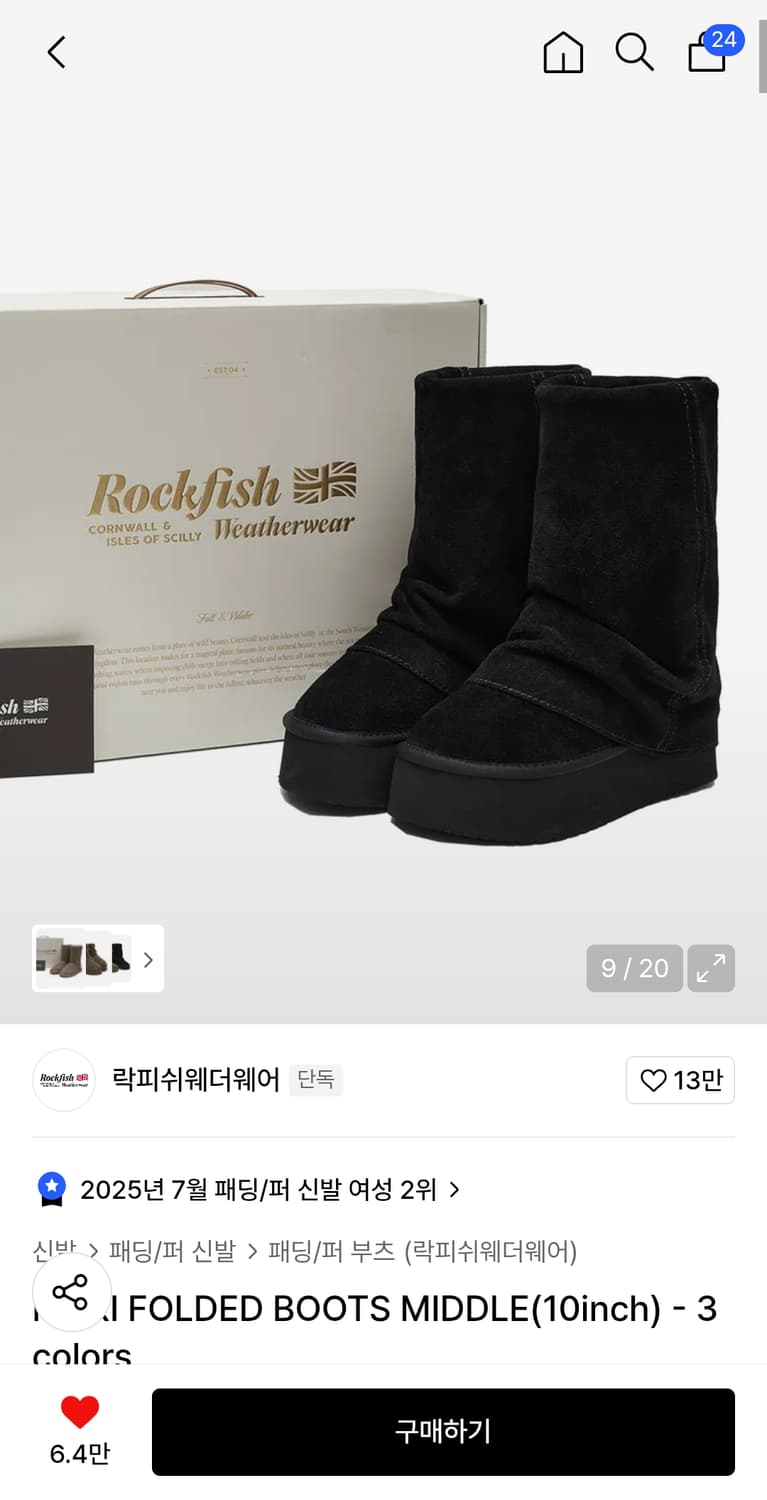Tap the 9 / 20 image counter

pos(634,968)
